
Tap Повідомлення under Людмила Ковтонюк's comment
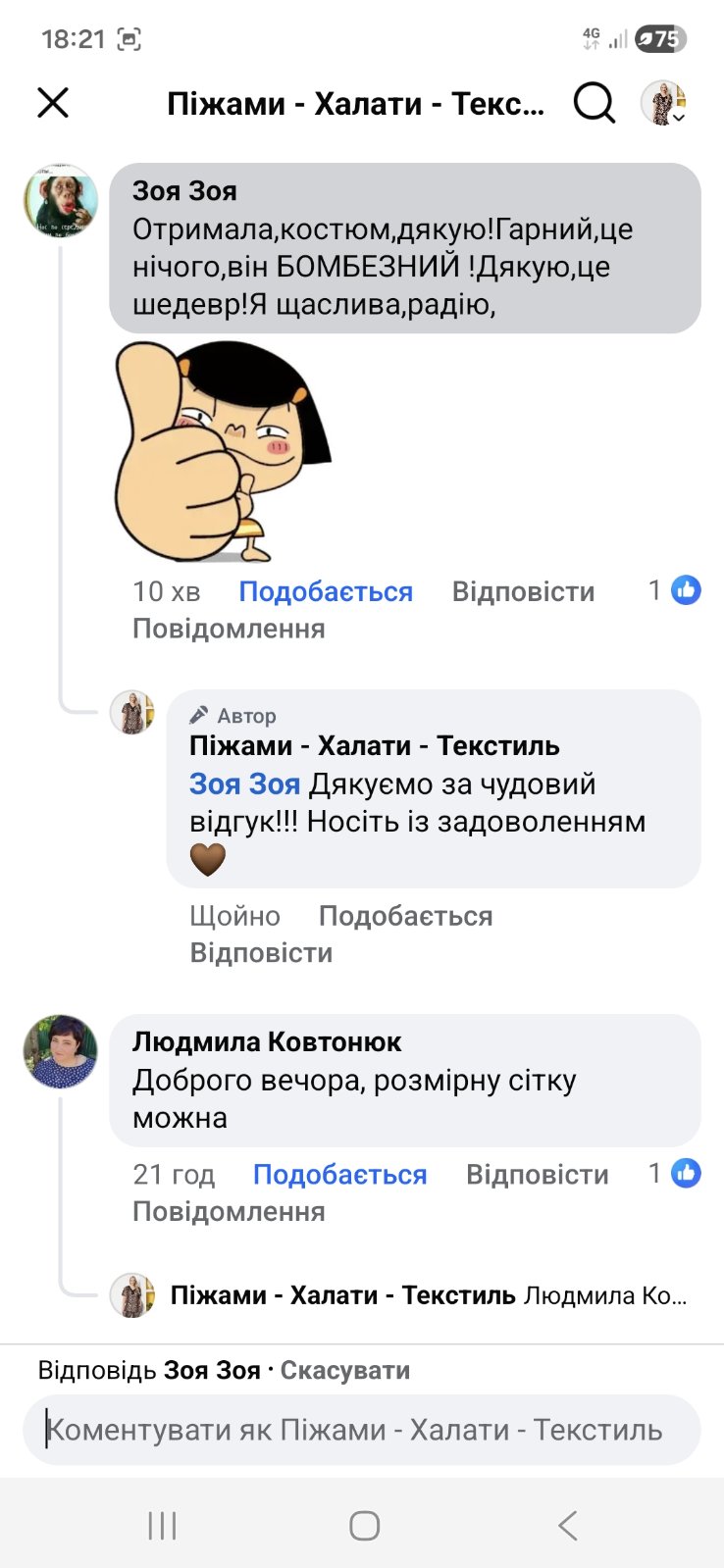pyautogui.click(x=229, y=1211)
